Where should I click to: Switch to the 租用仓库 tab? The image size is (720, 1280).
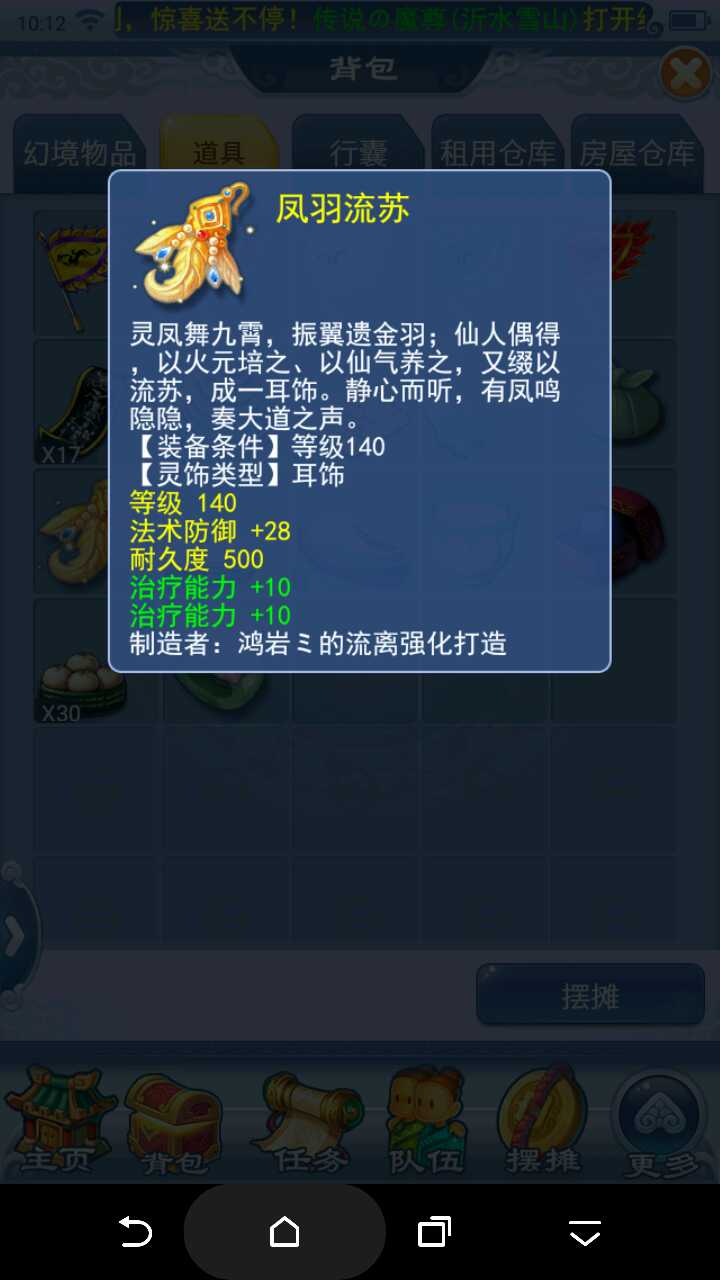click(x=497, y=151)
